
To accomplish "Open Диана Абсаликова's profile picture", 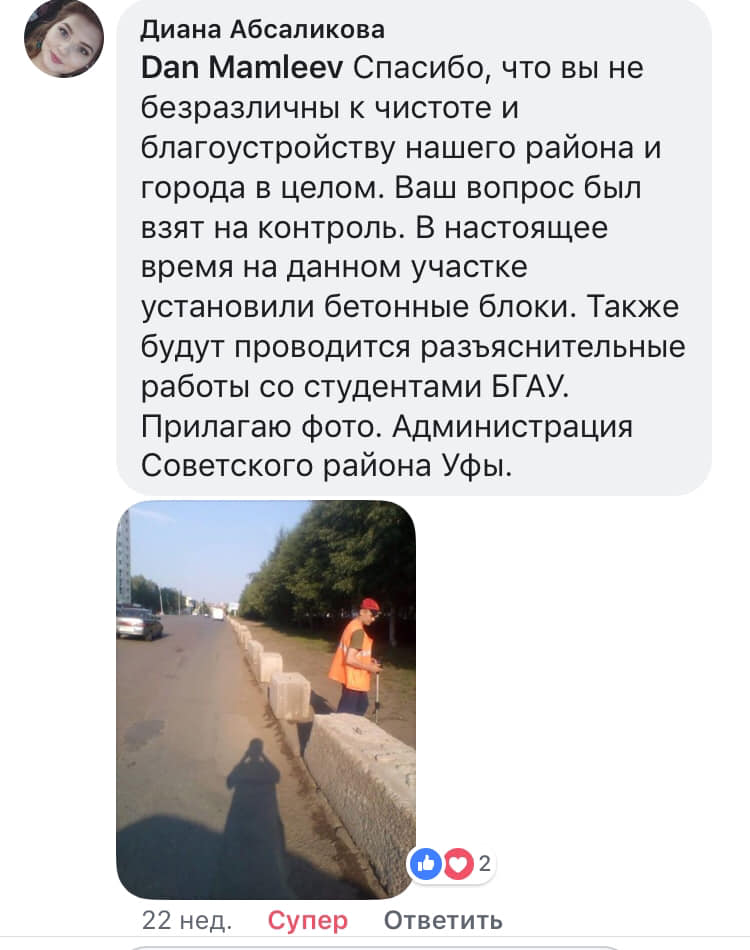I will point(64,39).
